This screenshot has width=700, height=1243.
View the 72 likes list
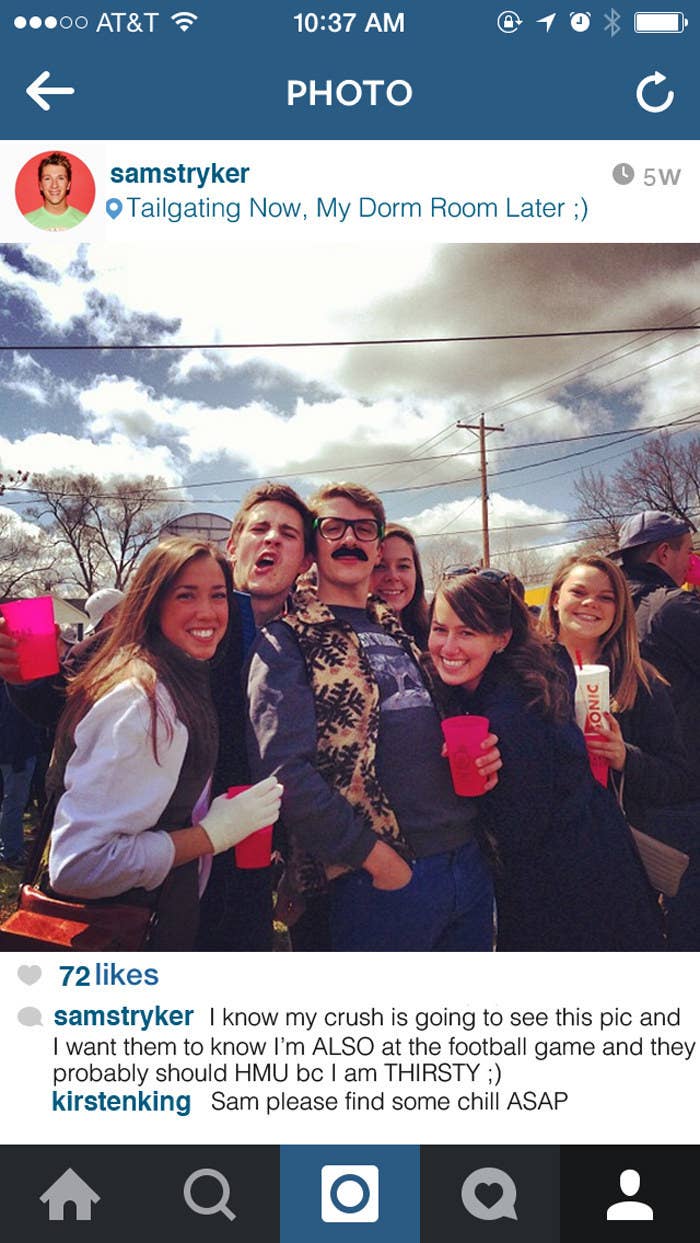109,975
